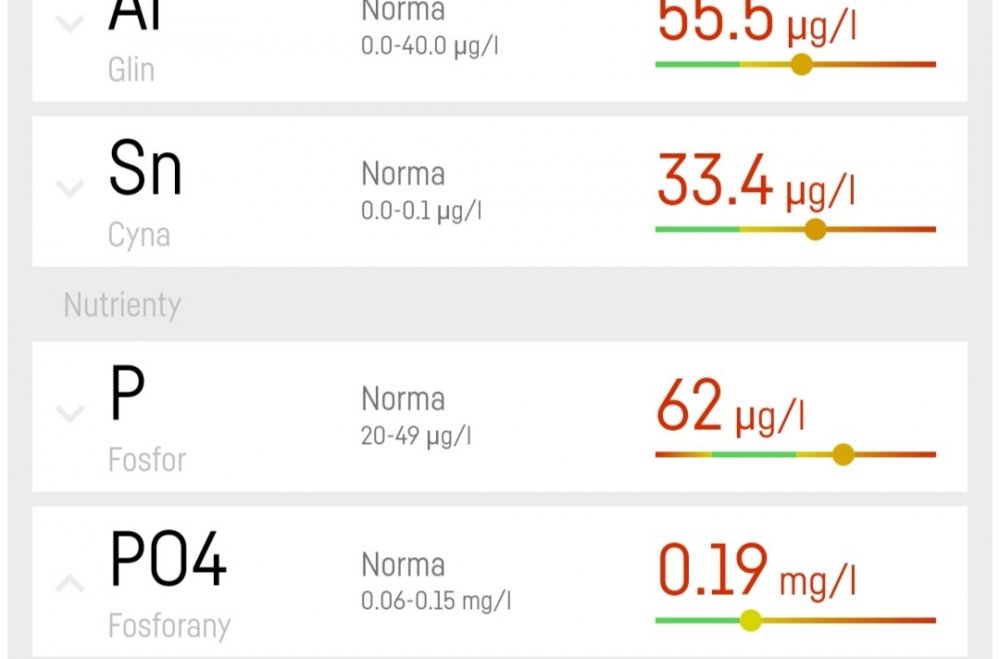This screenshot has height=659, width=1000.
Task: Expand the P (Fosfor) result row
Action: click(x=69, y=412)
